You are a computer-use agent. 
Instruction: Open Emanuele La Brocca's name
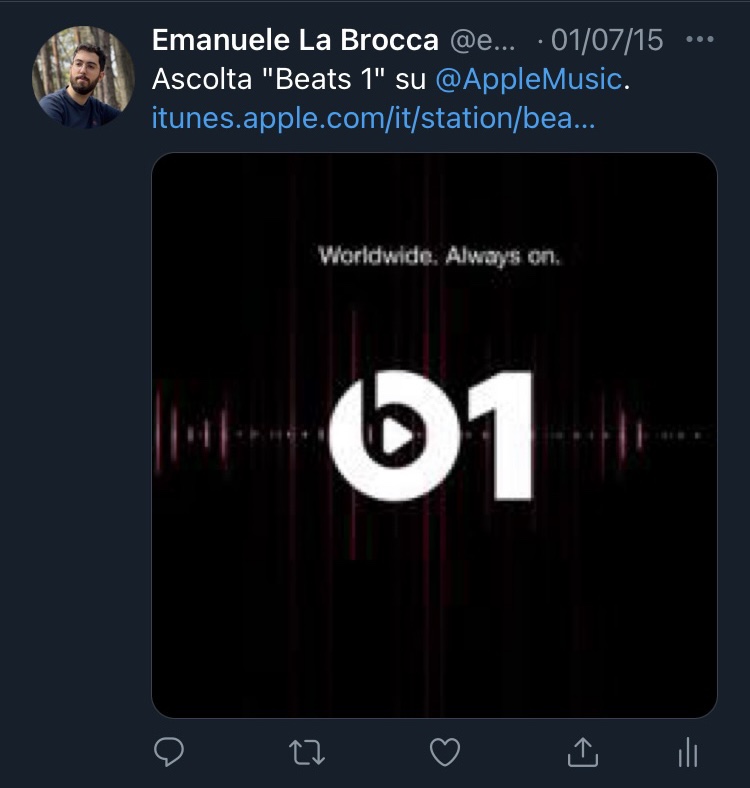tap(295, 40)
